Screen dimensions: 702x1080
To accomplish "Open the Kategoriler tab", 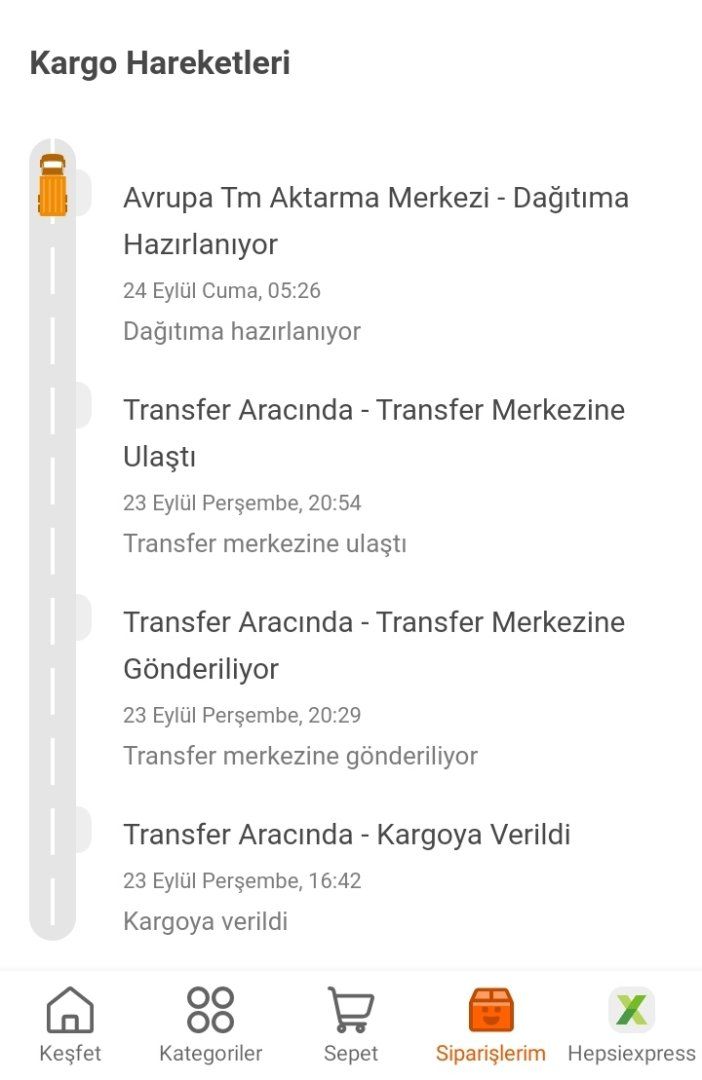I will pos(210,1024).
